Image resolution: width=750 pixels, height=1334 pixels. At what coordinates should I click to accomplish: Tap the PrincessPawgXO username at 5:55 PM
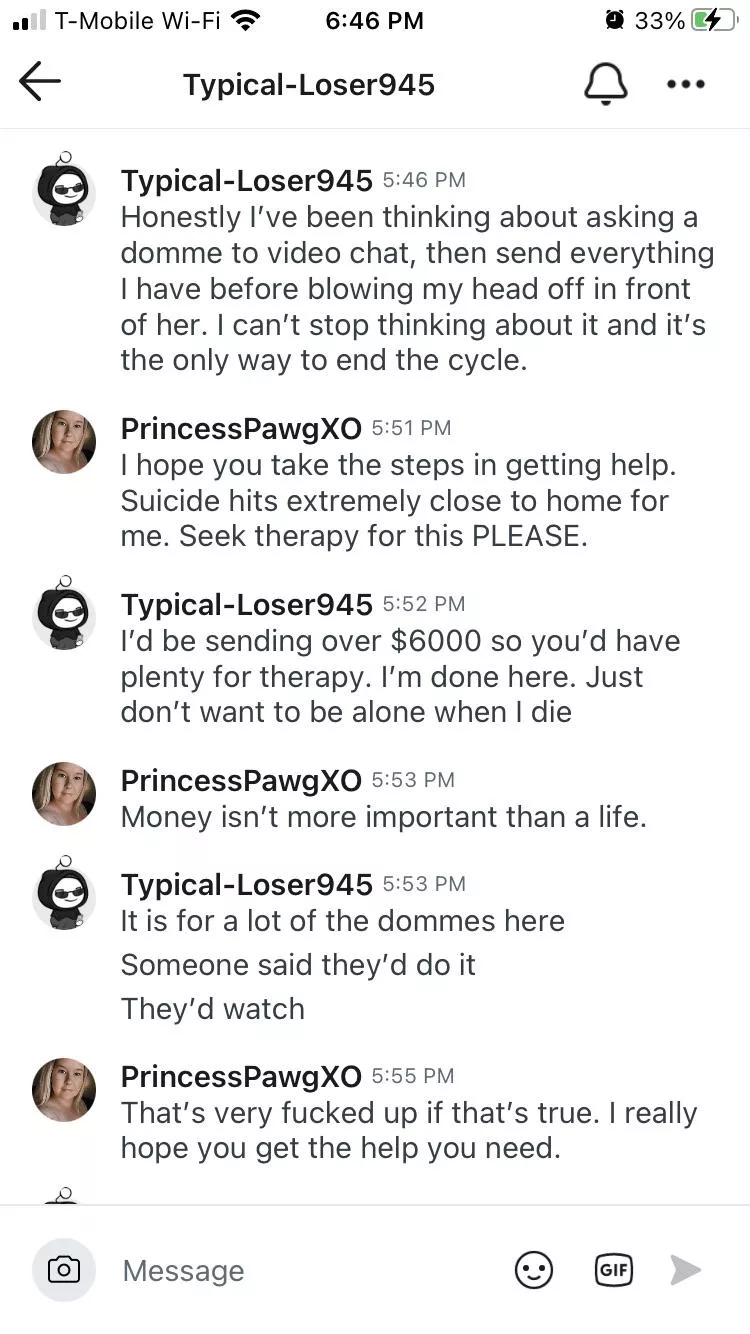click(240, 1076)
